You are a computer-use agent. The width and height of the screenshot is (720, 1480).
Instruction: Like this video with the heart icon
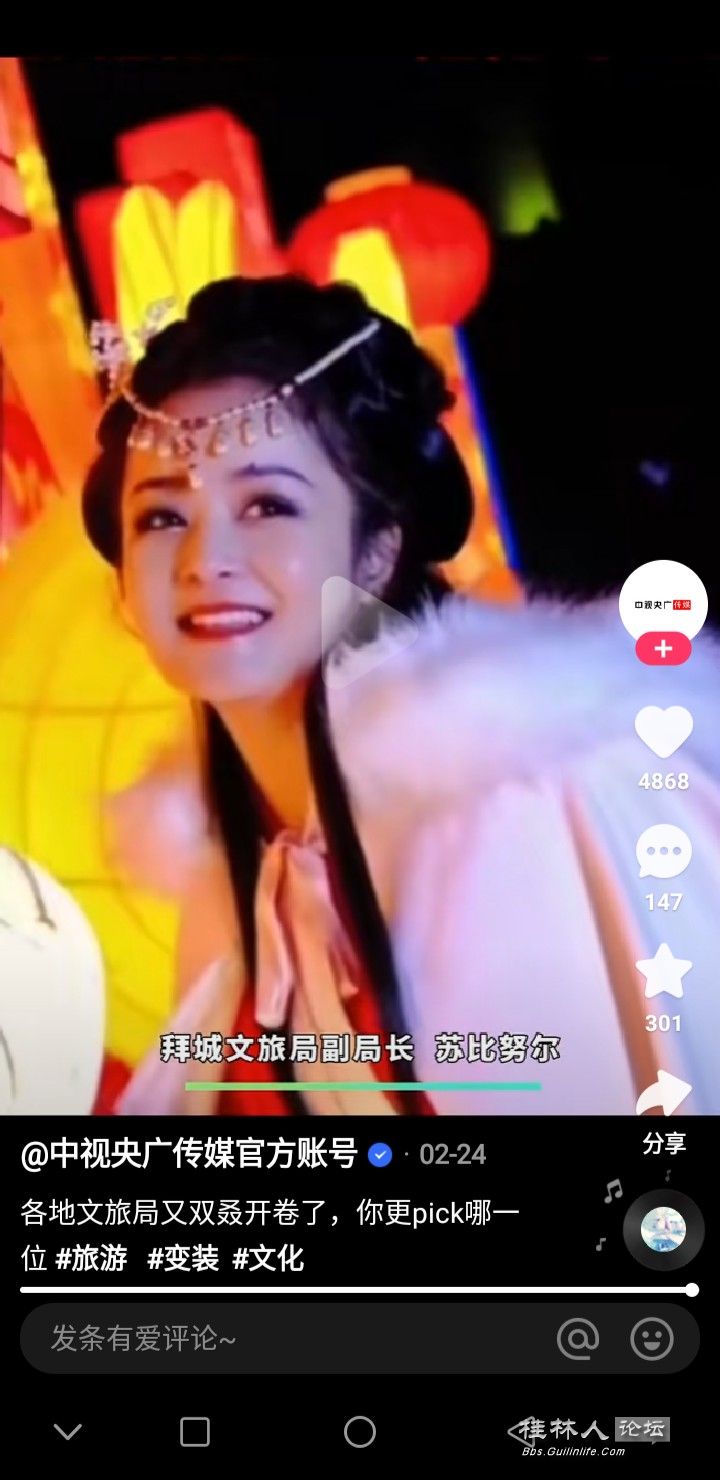coord(663,733)
